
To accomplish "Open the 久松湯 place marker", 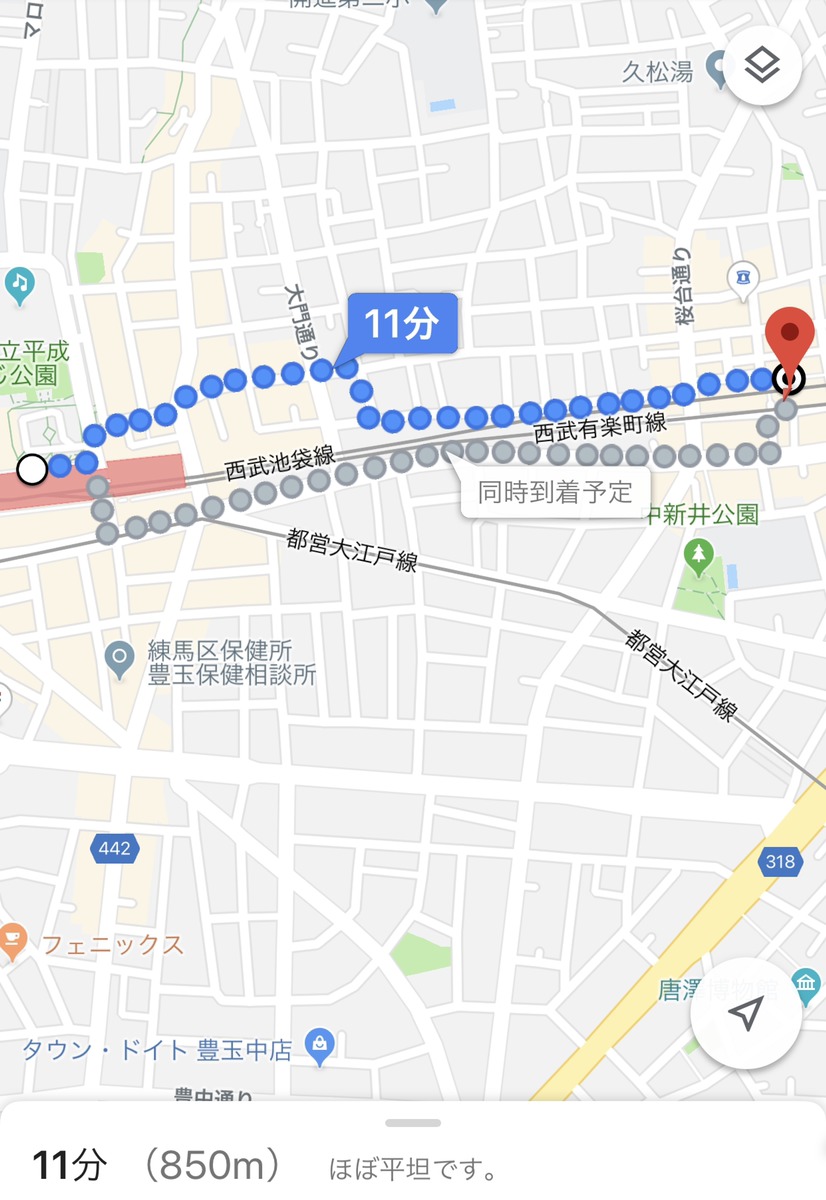I will pos(717,69).
